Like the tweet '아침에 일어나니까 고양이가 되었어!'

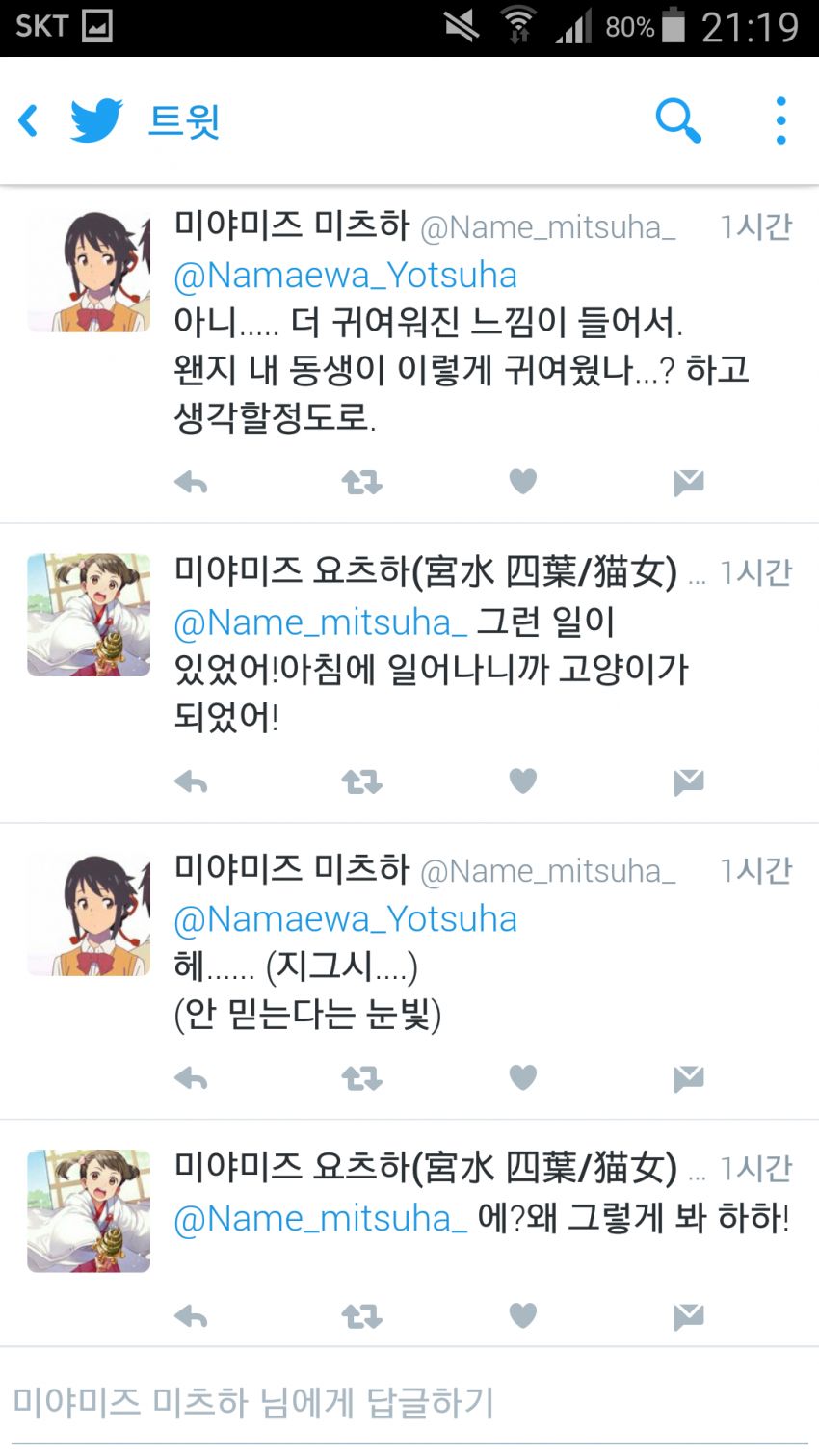point(522,781)
